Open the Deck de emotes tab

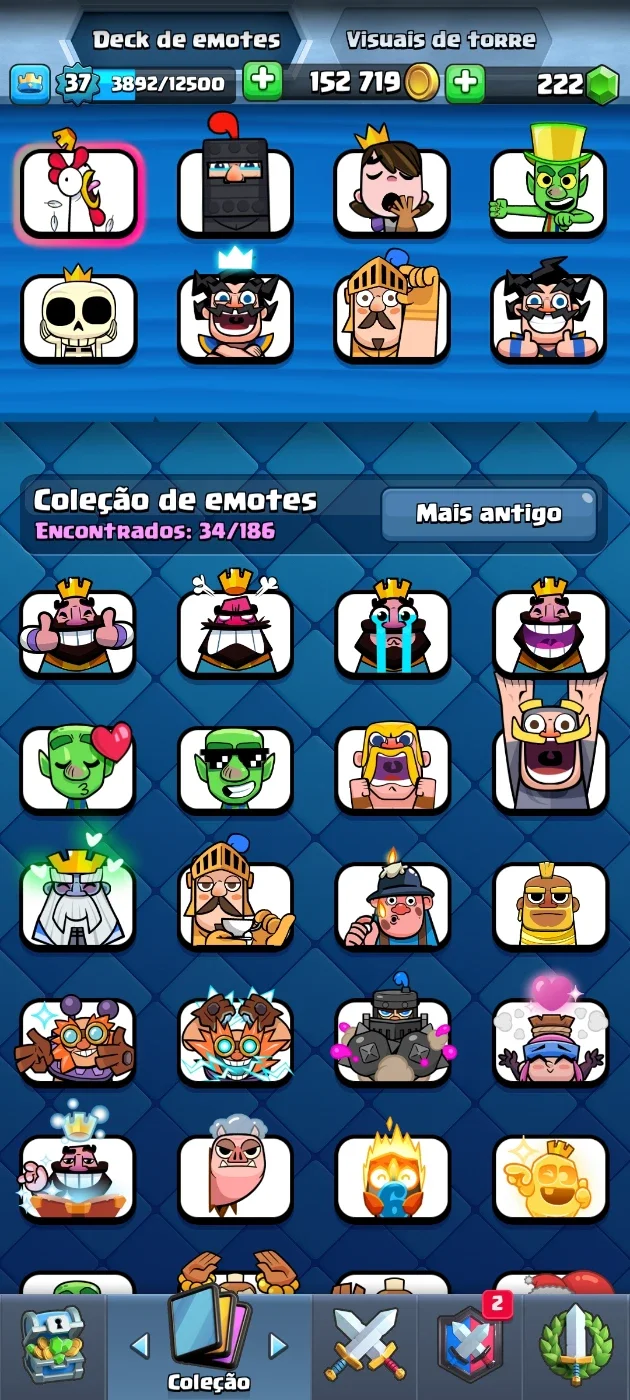tap(186, 40)
